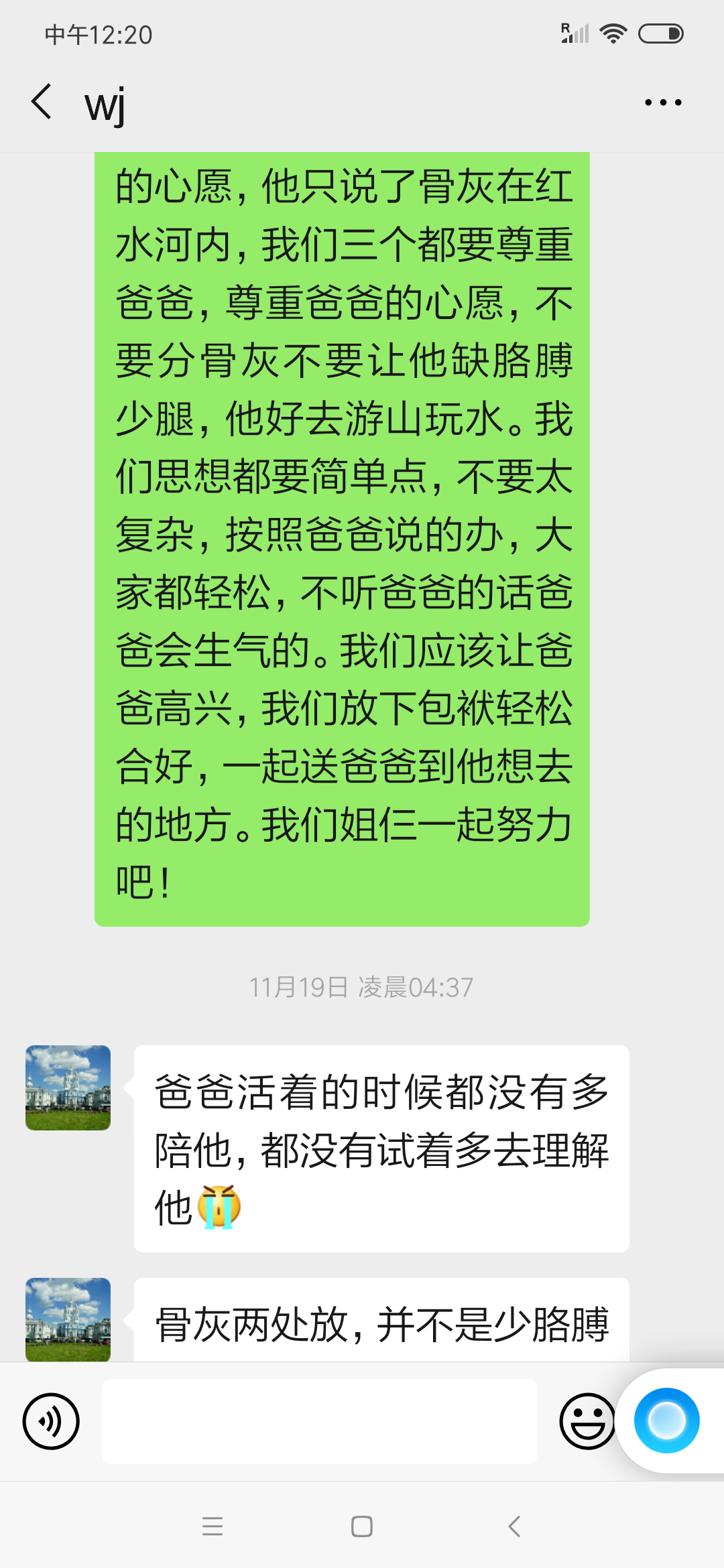Go to the phone's home screen

(x=362, y=1526)
